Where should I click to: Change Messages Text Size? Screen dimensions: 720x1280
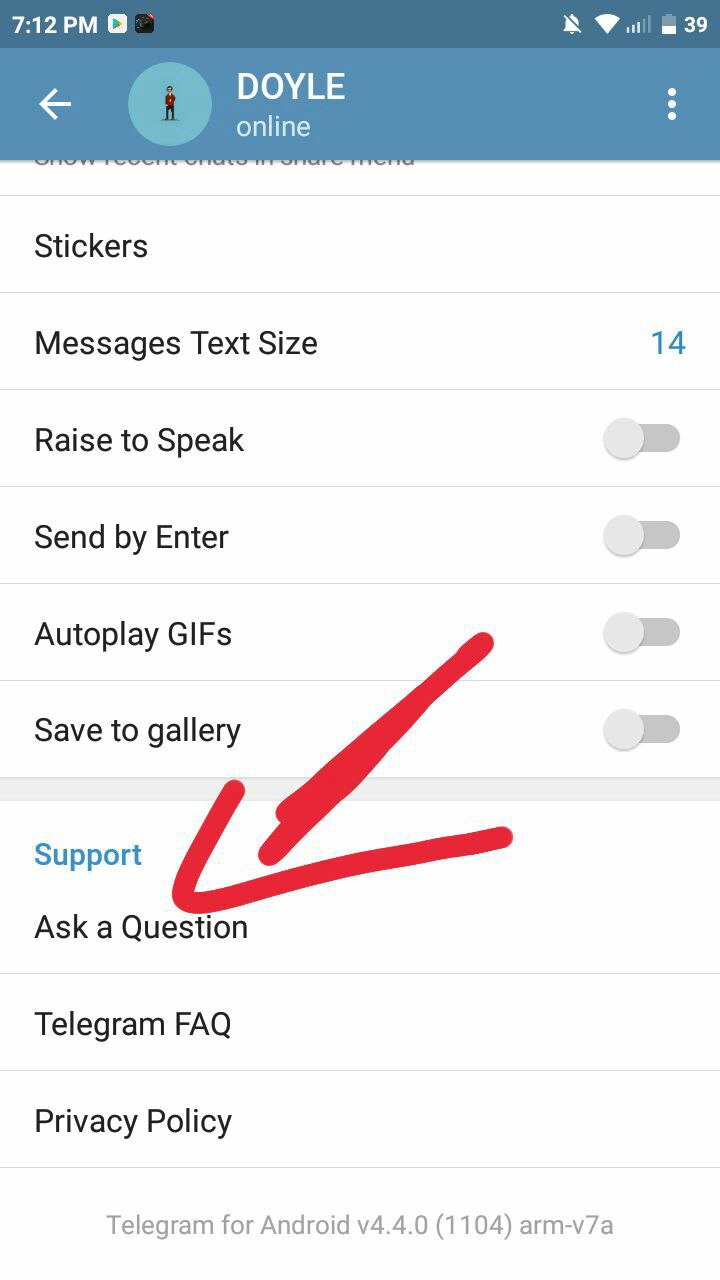(360, 343)
